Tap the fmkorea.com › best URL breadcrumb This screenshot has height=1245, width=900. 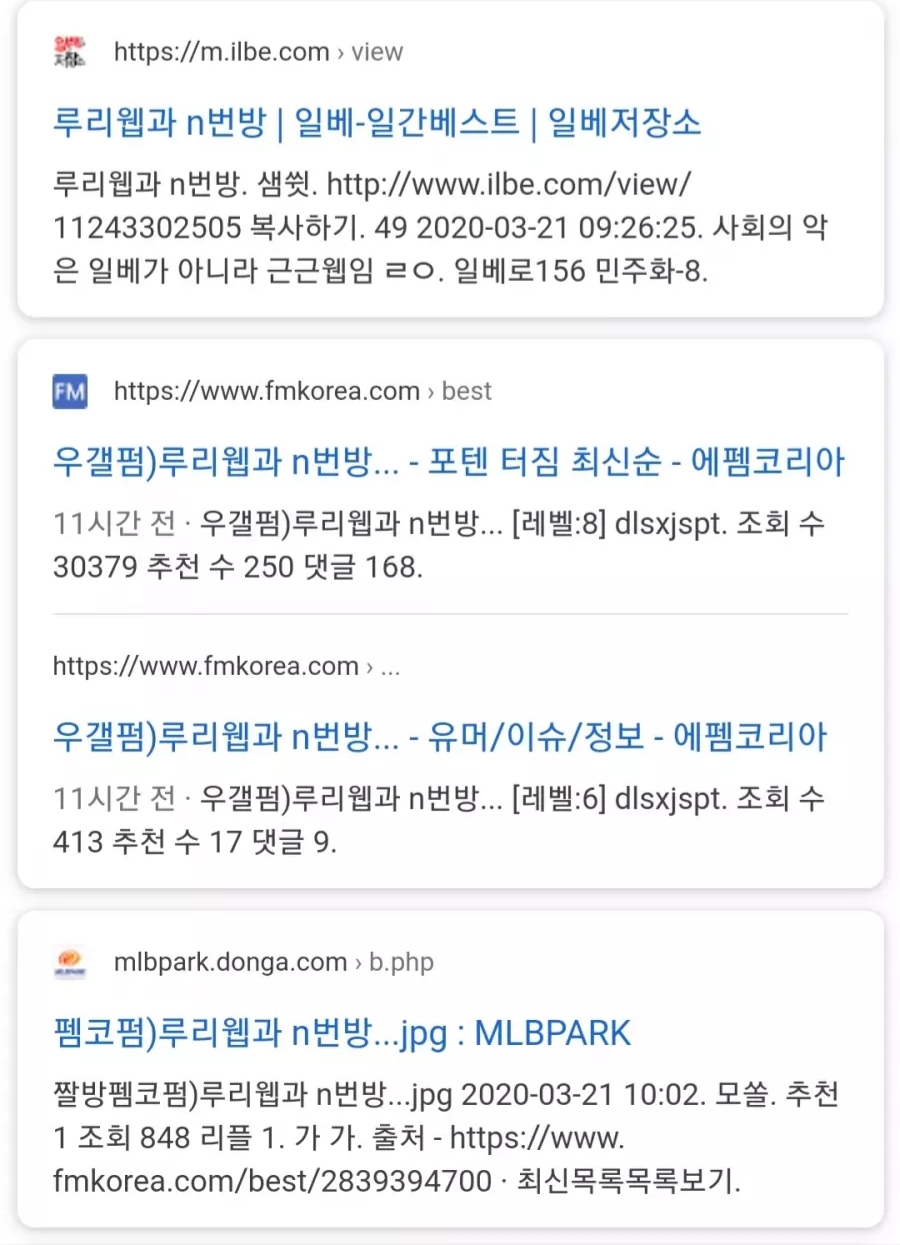(x=302, y=391)
